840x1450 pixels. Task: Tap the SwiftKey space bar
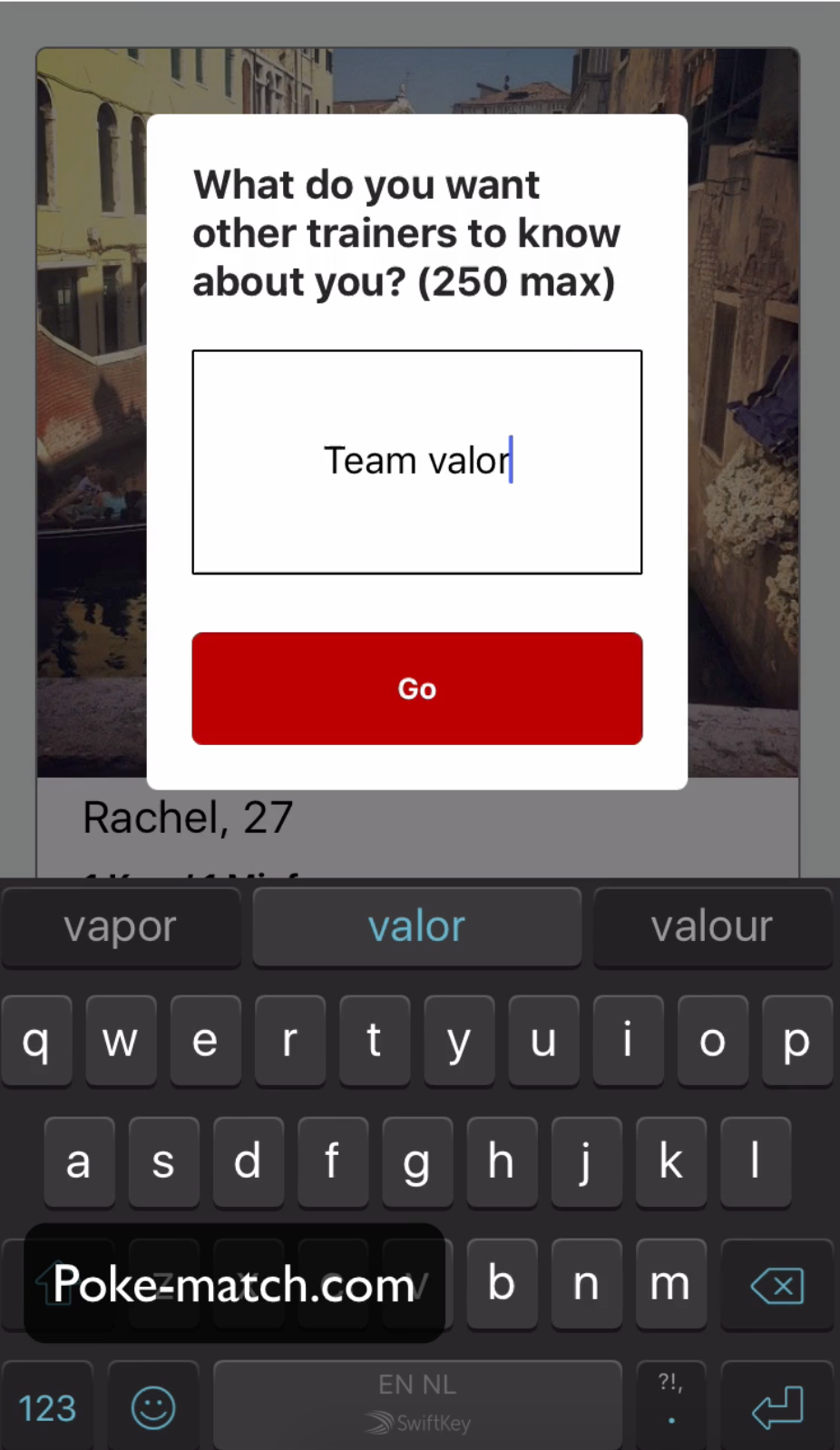[x=417, y=1403]
